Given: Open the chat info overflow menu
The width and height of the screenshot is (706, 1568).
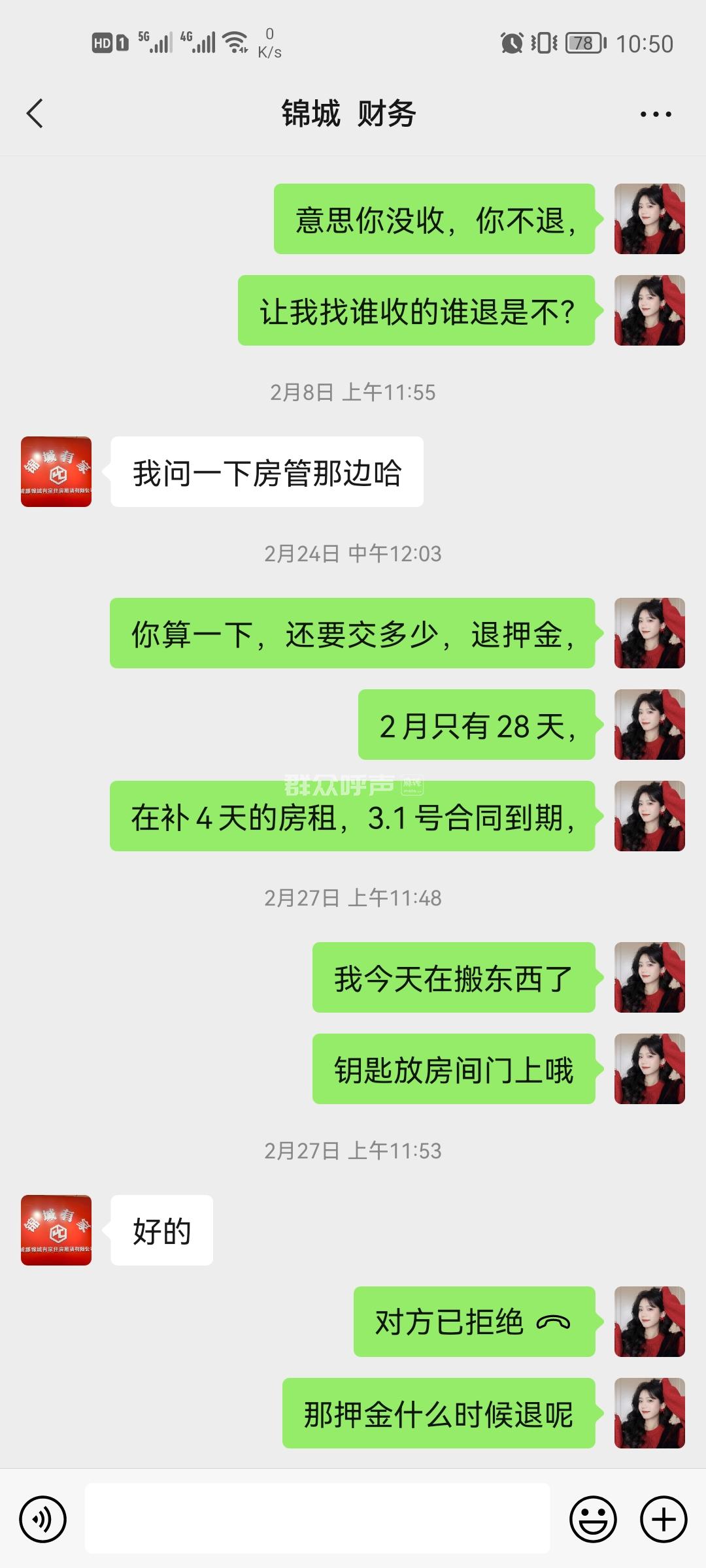Looking at the screenshot, I should coord(655,114).
